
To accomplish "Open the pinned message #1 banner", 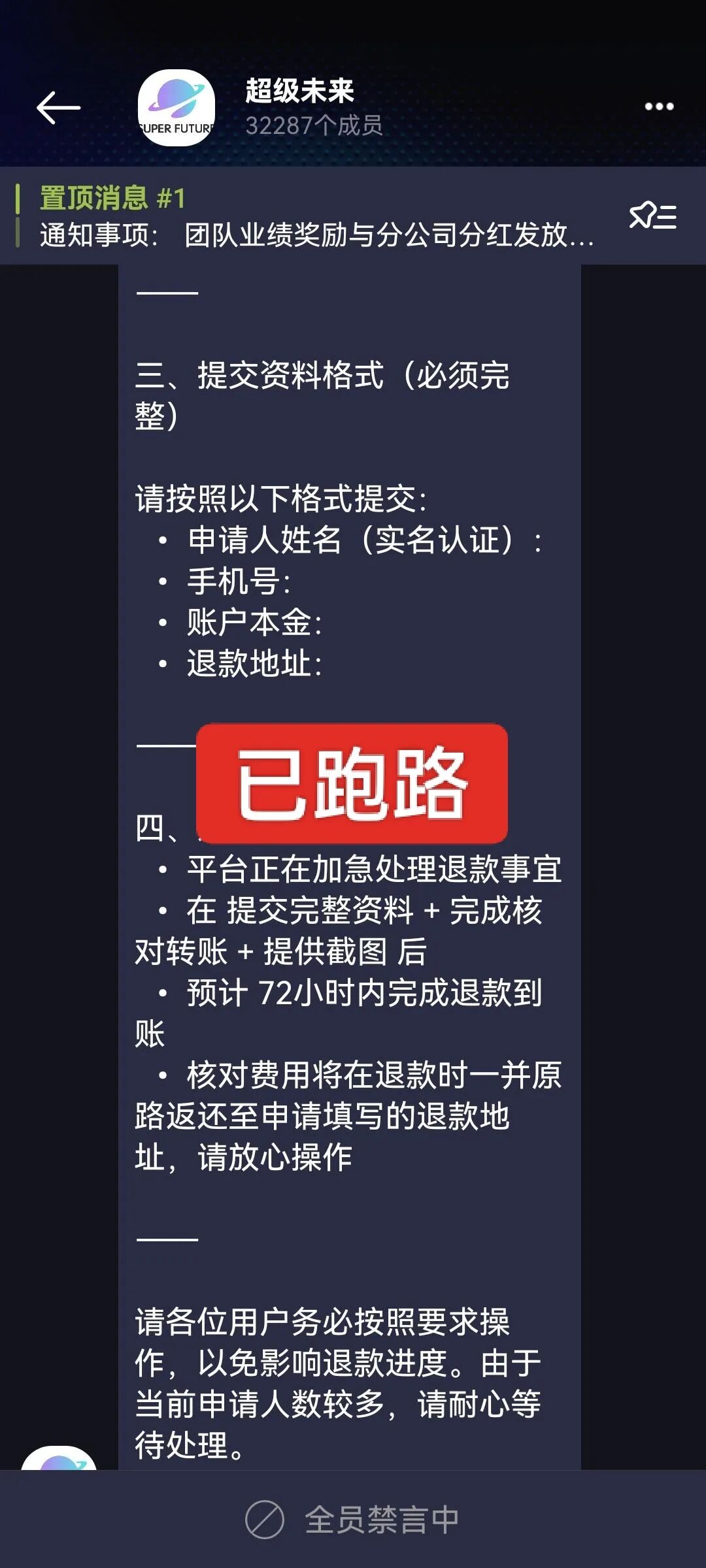I will [314, 216].
